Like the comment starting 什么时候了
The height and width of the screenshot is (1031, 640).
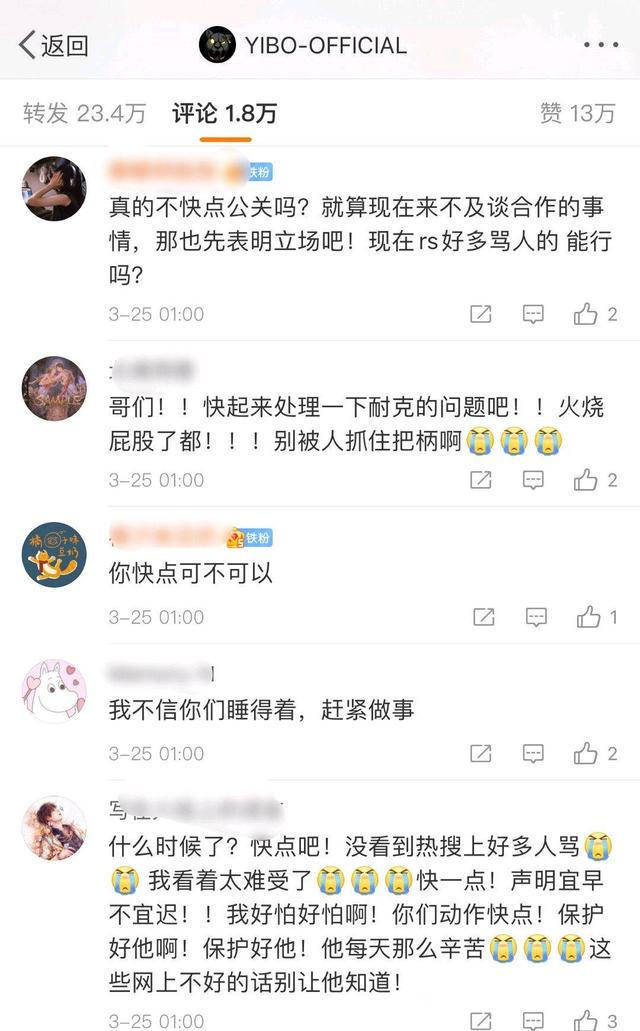coord(586,1020)
